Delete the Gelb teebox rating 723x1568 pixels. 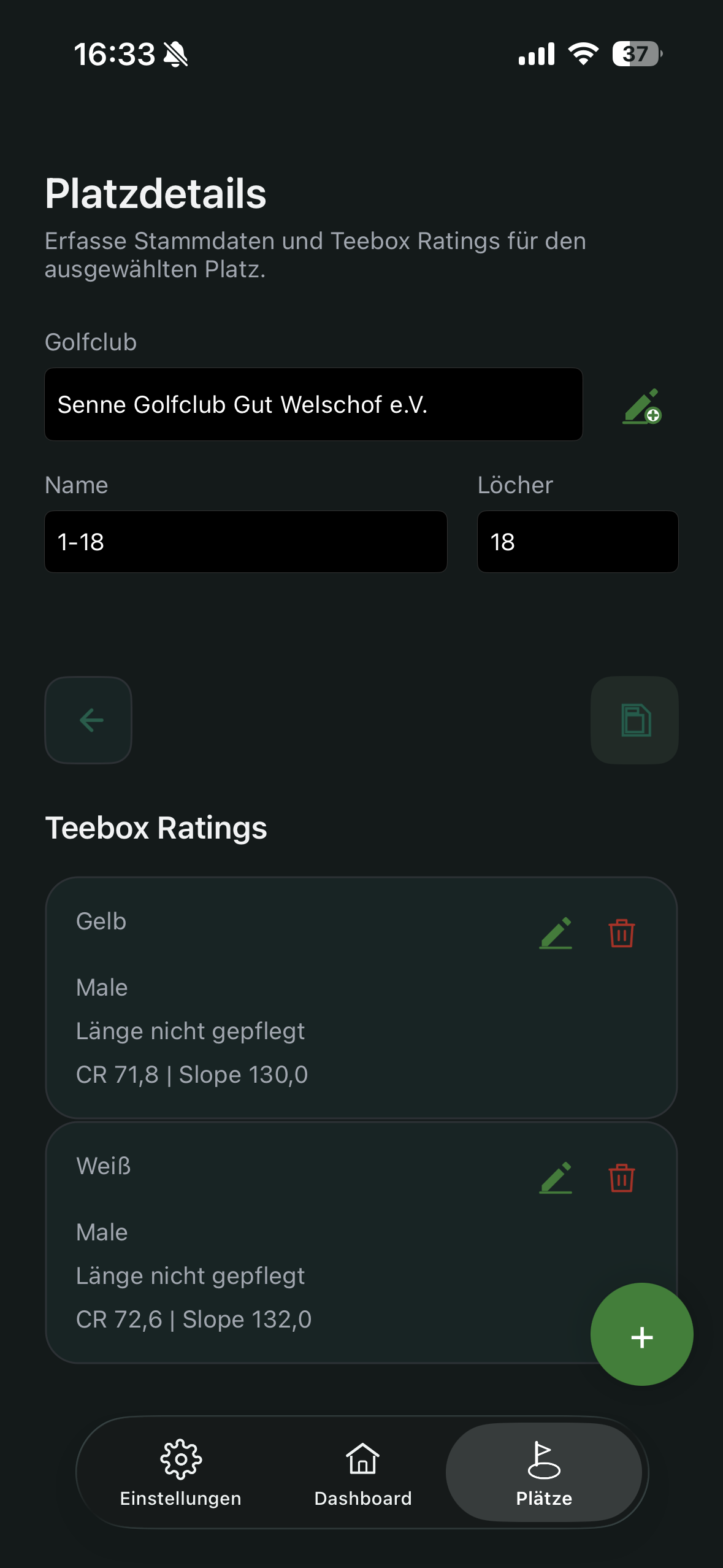(621, 933)
